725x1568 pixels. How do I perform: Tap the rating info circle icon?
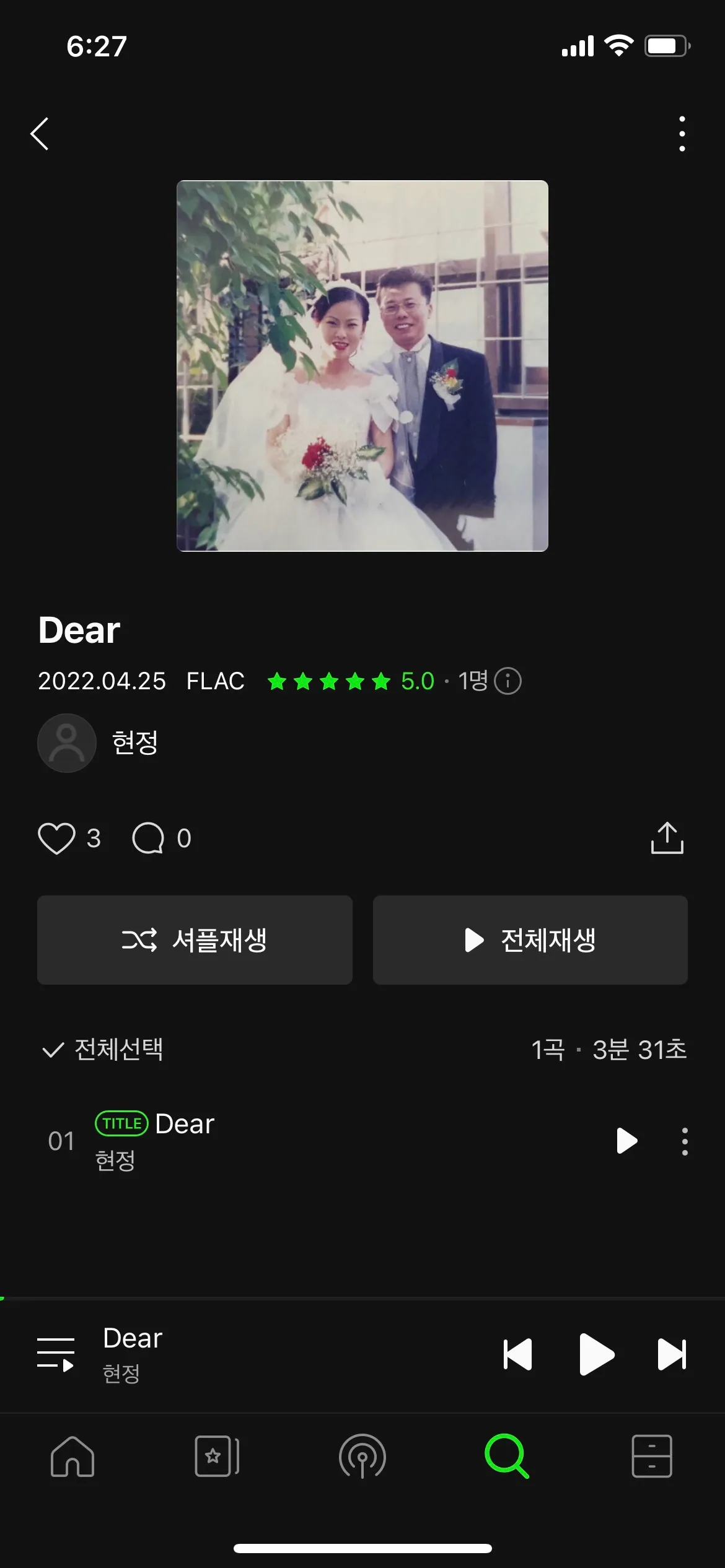tap(506, 681)
